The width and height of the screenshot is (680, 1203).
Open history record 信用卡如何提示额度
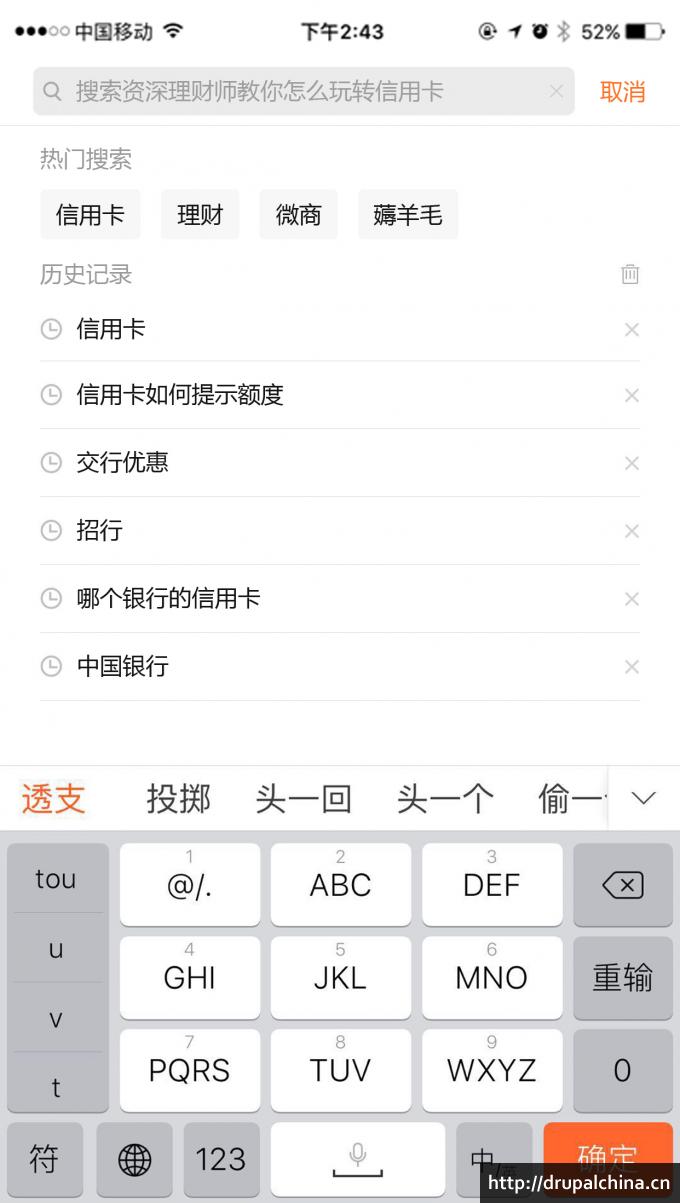tap(180, 395)
